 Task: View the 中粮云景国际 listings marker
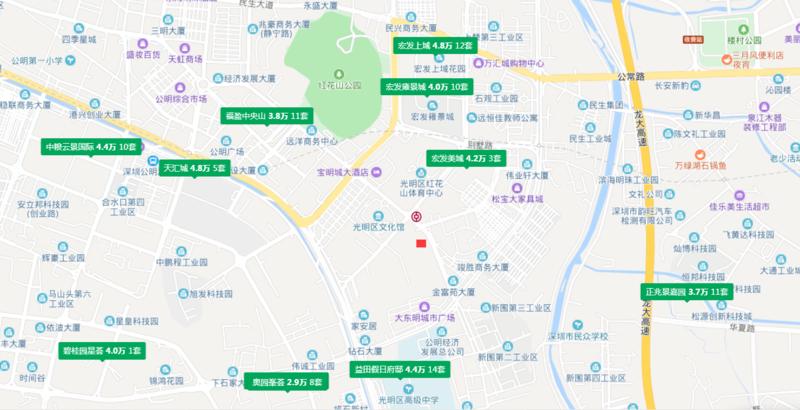pos(90,147)
